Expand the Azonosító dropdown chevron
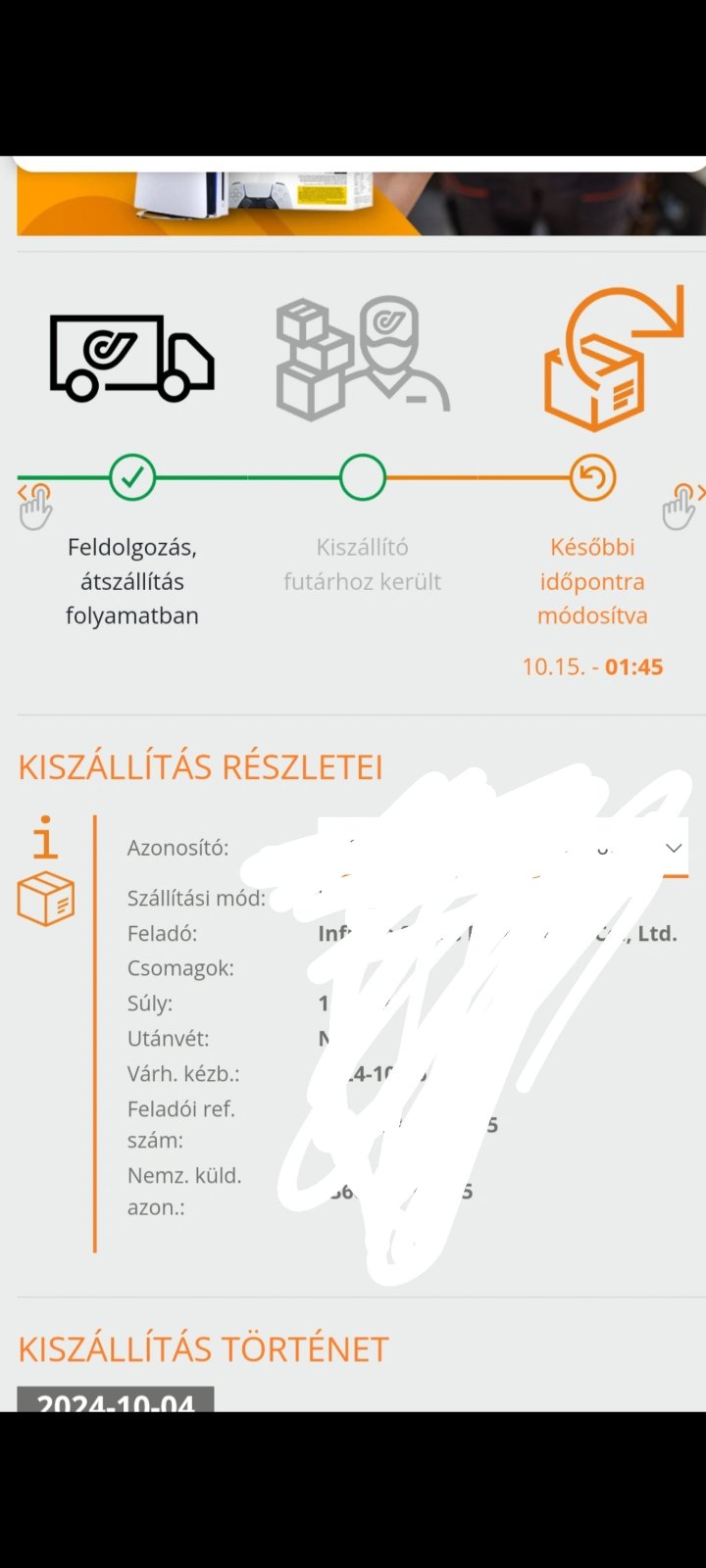This screenshot has width=706, height=1568. point(673,848)
